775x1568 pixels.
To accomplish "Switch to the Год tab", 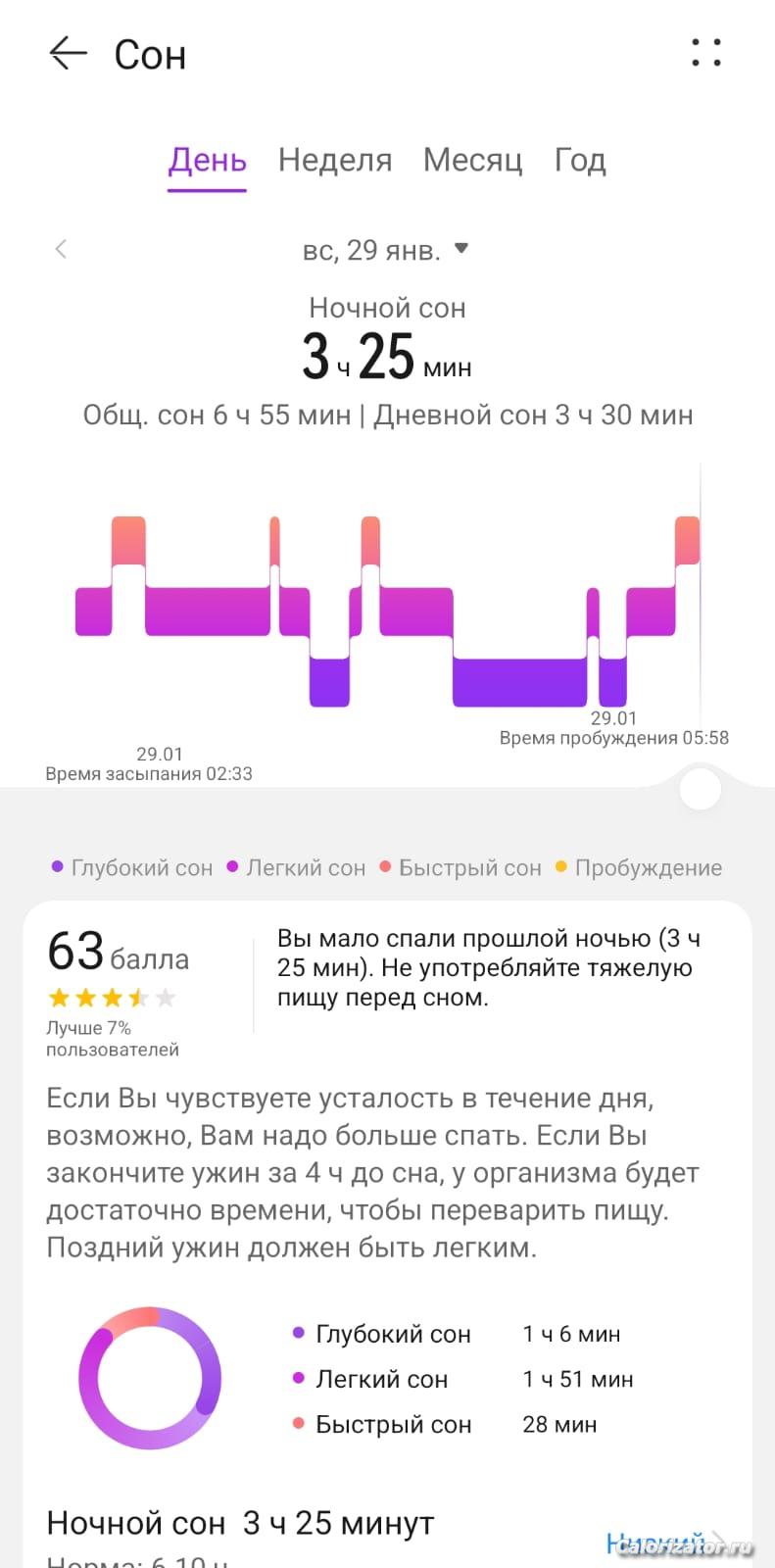I will tap(580, 160).
